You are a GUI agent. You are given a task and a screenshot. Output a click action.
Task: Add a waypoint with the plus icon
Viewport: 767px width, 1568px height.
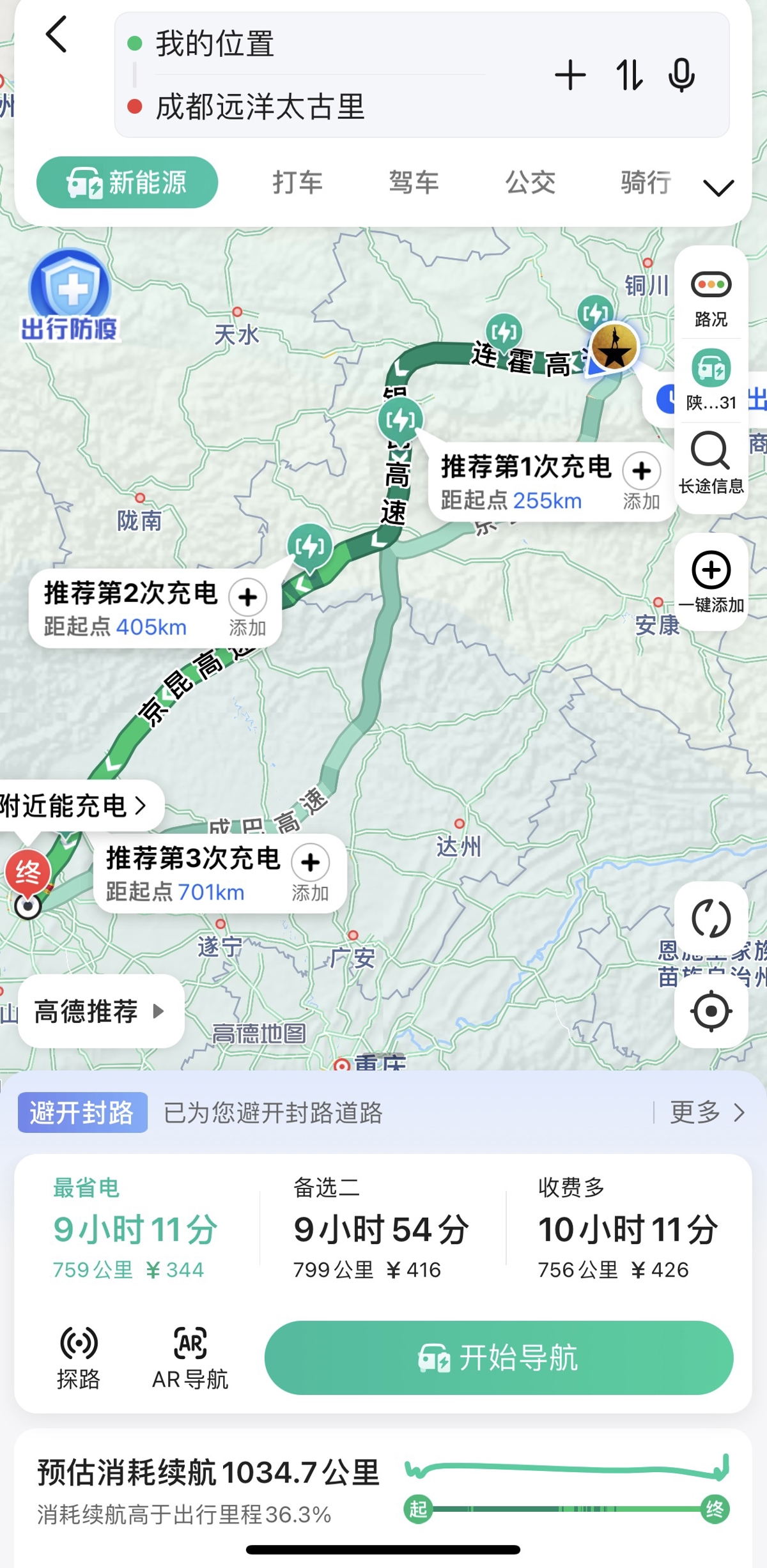[x=570, y=75]
